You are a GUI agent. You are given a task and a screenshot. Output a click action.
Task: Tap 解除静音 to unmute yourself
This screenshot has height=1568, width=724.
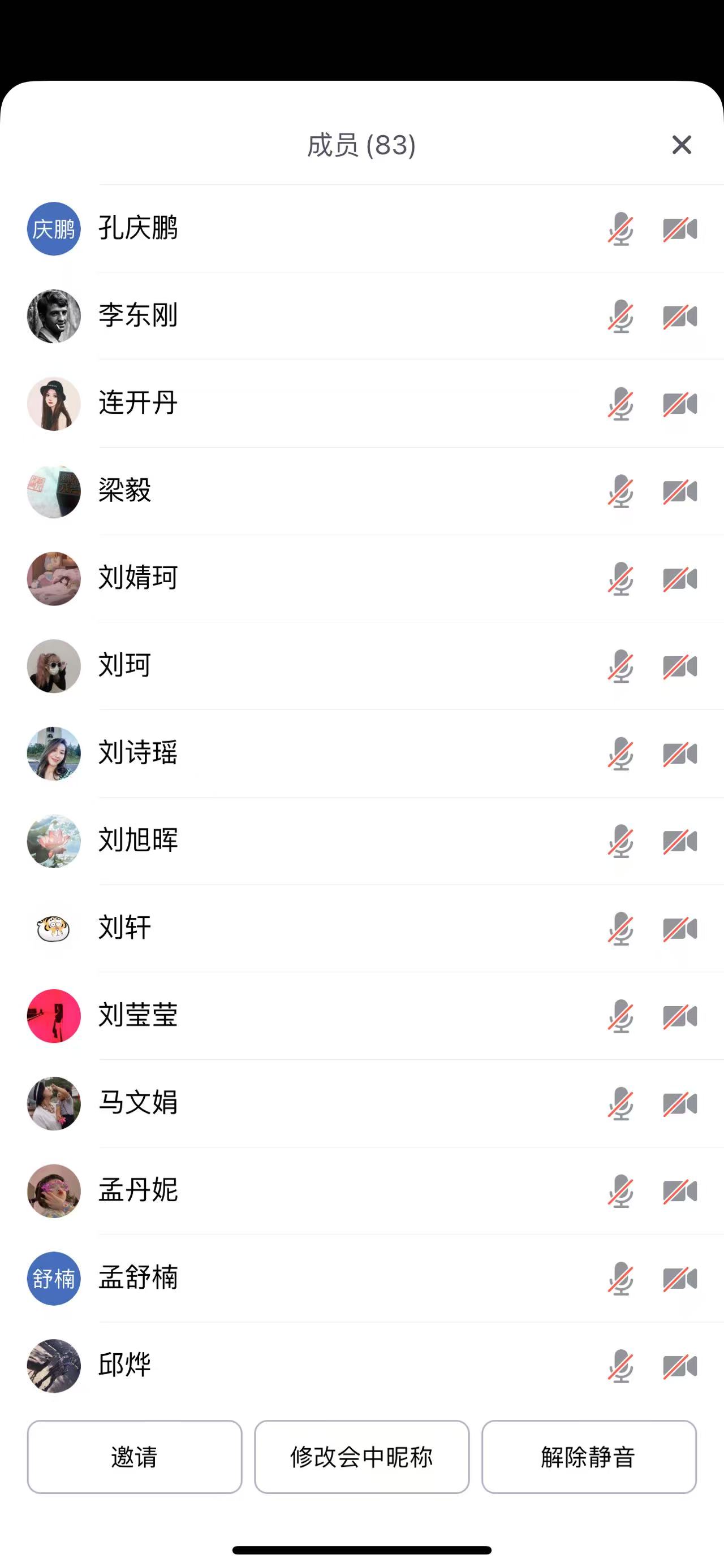click(589, 1457)
